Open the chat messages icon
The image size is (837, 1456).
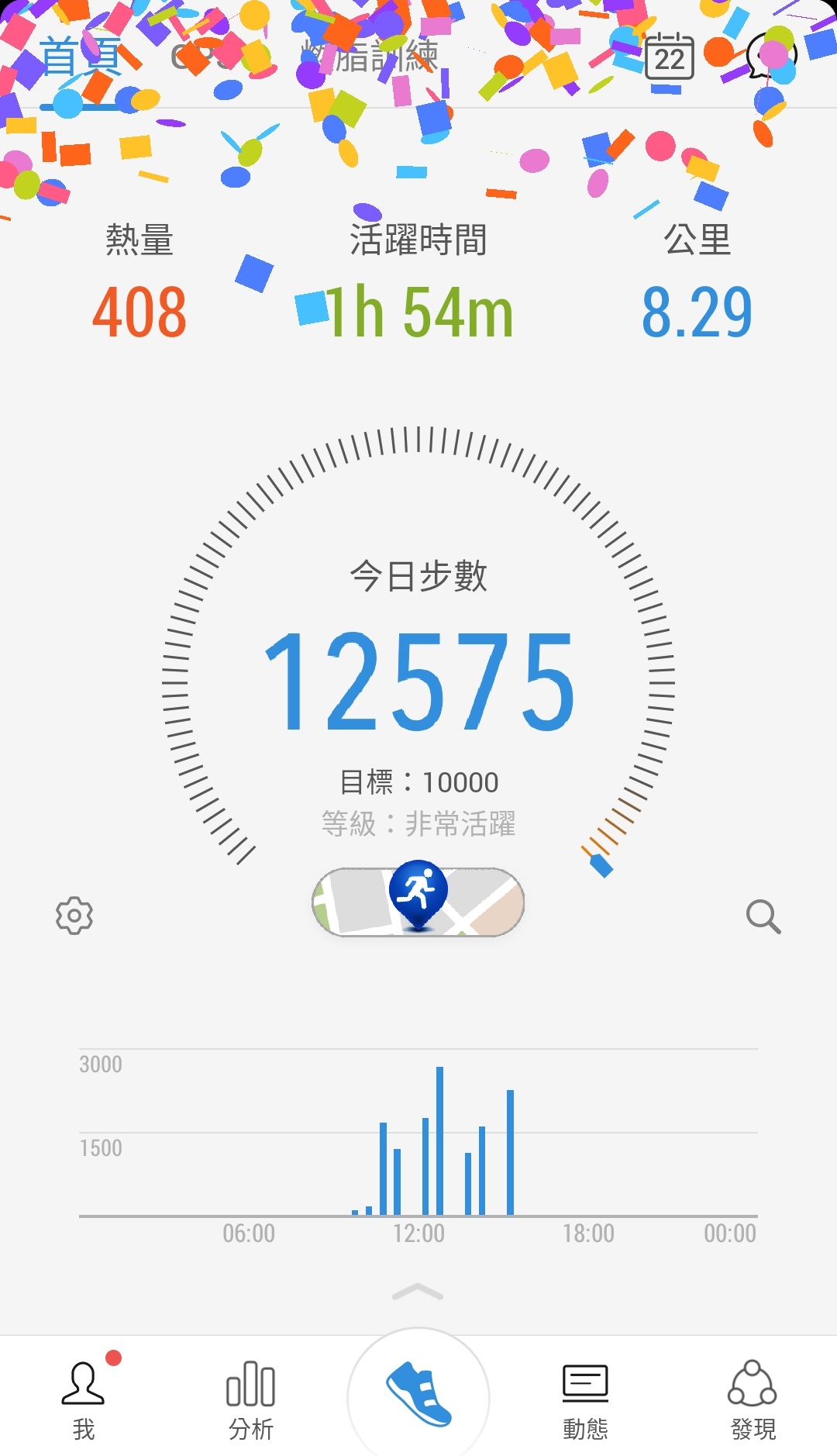pyautogui.click(x=770, y=57)
